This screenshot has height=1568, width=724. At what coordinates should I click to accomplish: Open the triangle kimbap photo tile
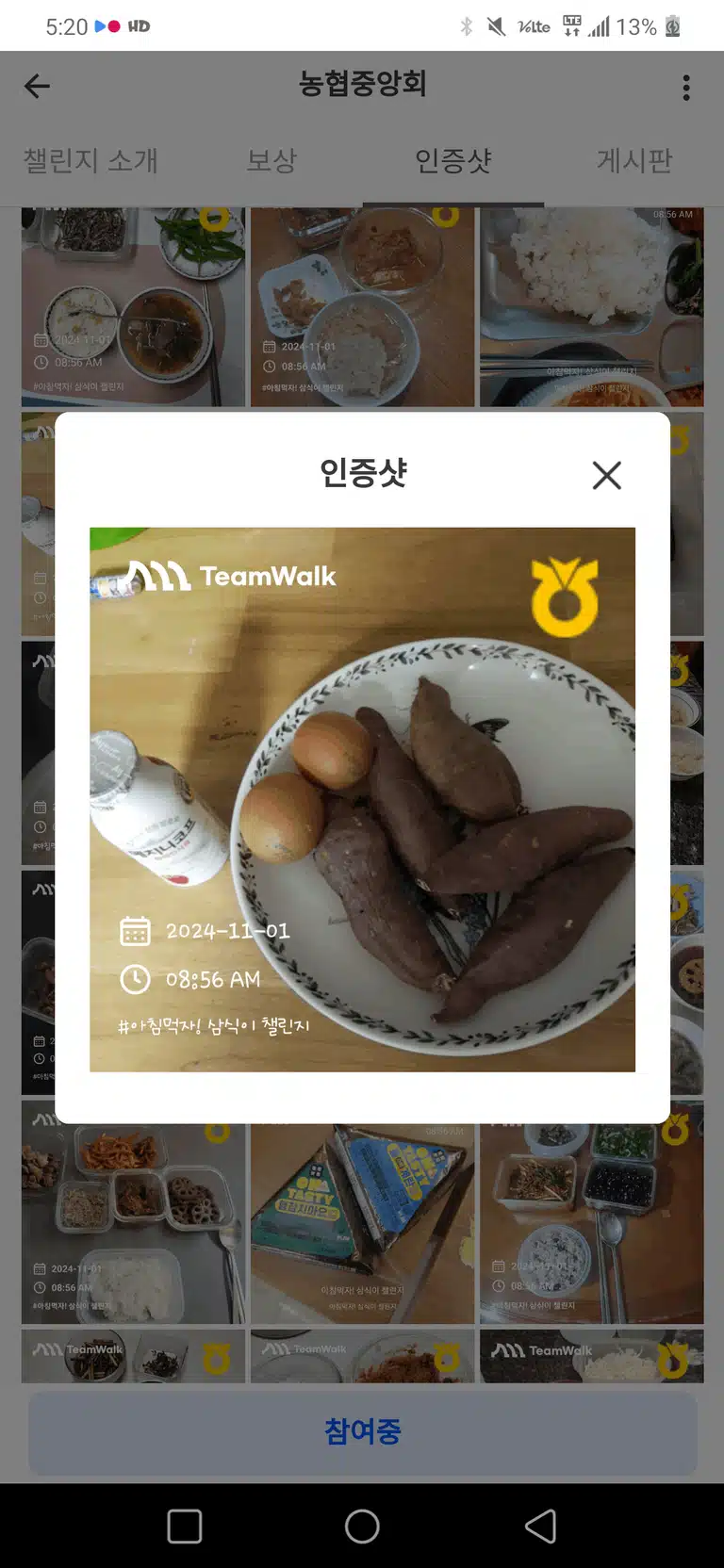[362, 1223]
